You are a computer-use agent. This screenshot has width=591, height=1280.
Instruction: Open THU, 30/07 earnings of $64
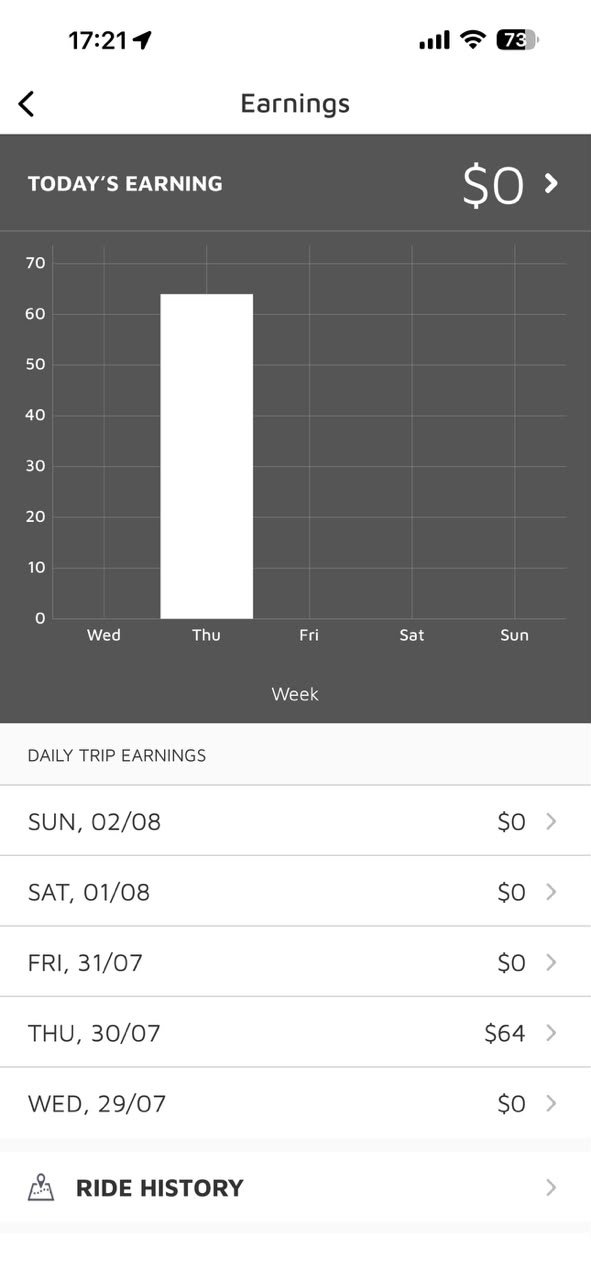(x=295, y=1032)
